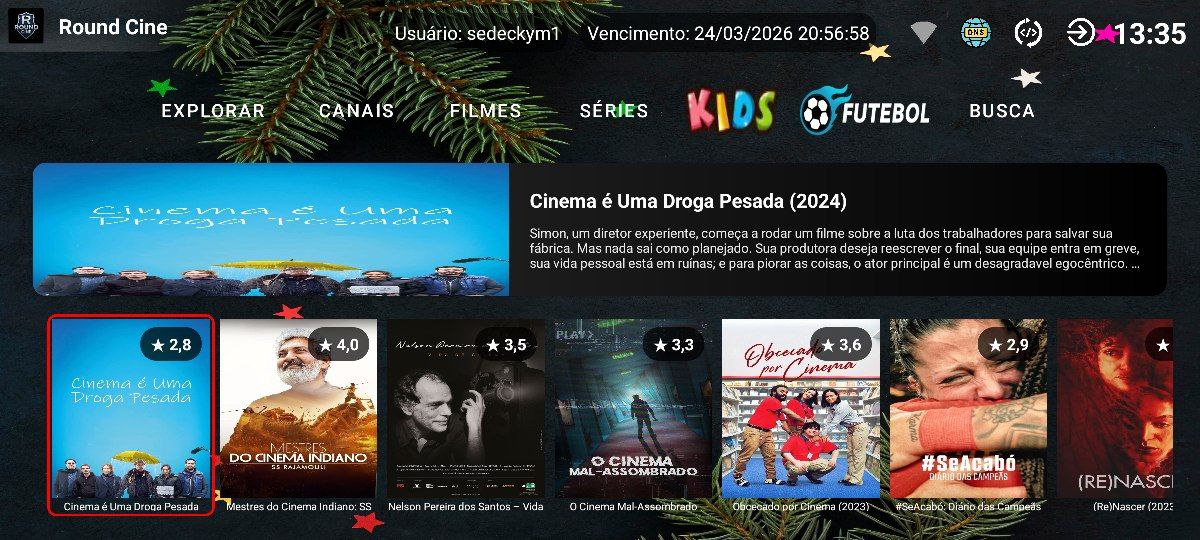This screenshot has height=540, width=1200.
Task: Open the KIDS section
Action: coord(731,110)
